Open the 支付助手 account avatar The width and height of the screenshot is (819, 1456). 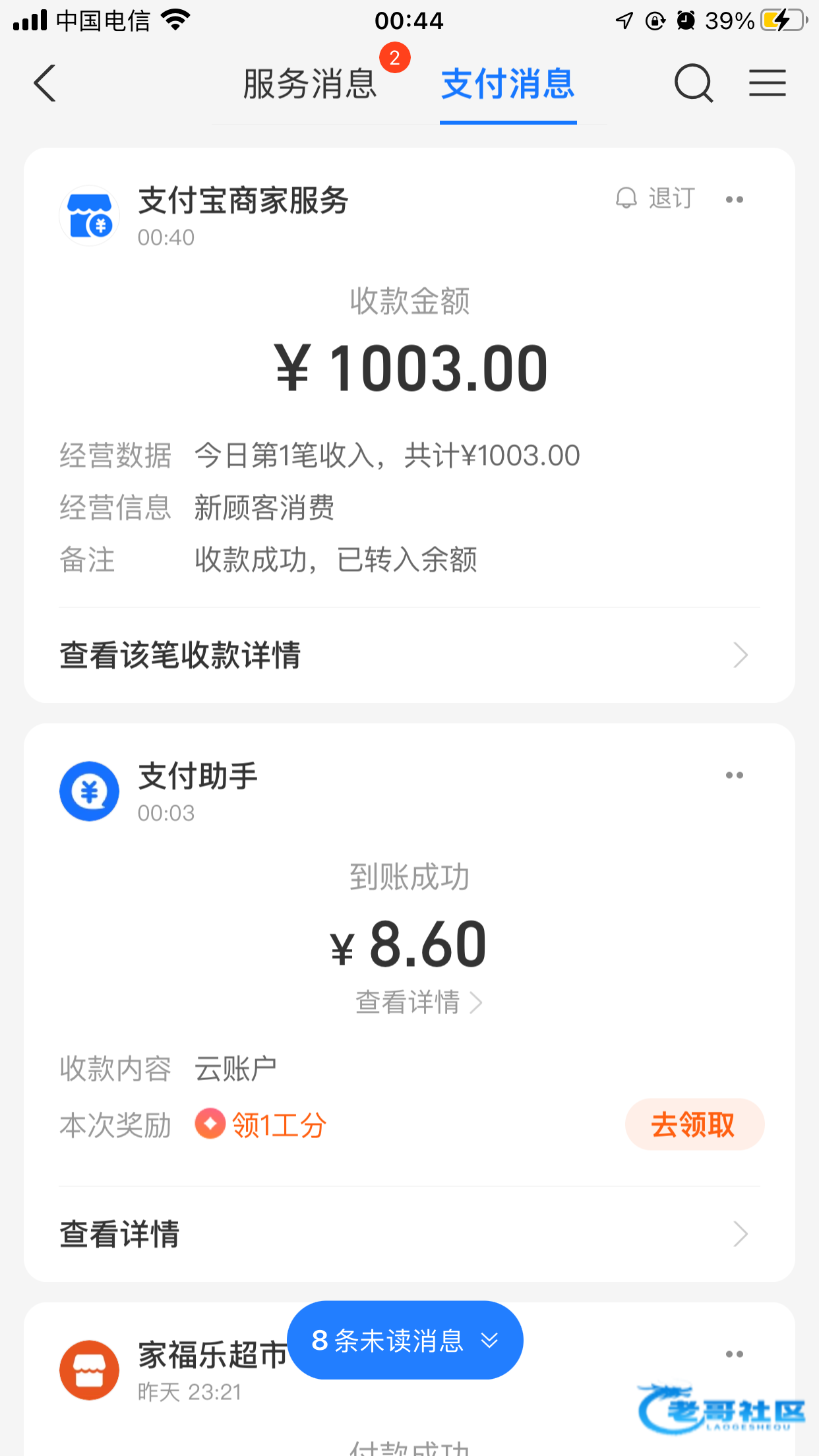pos(90,791)
